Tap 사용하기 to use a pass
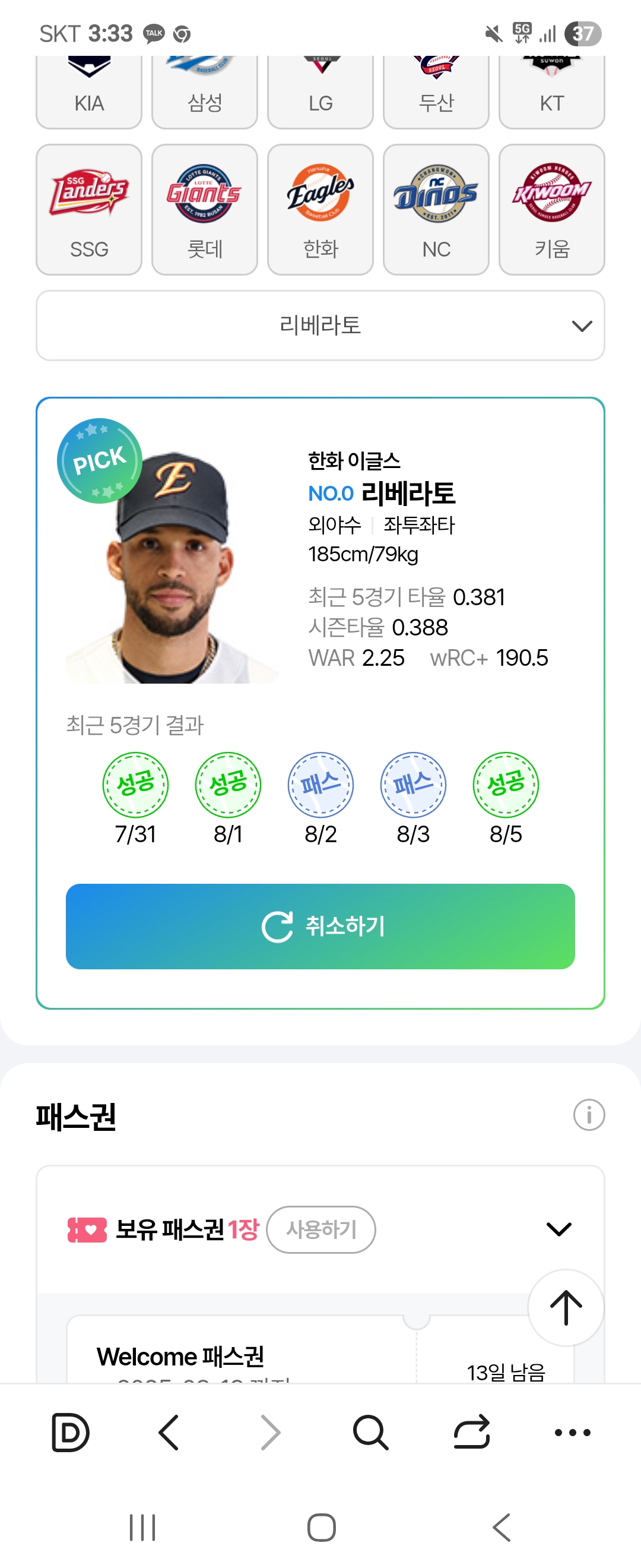641x1568 pixels. (320, 1229)
